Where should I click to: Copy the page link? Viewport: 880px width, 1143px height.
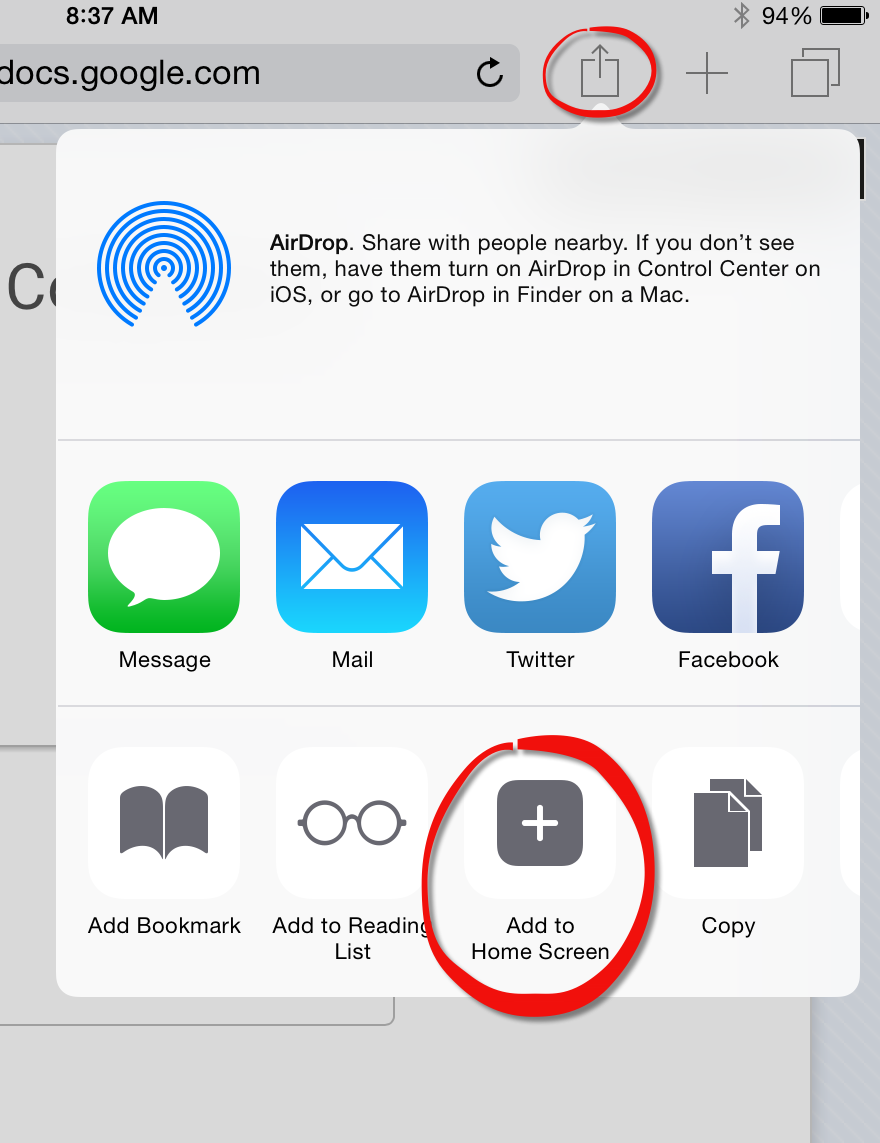tap(728, 823)
